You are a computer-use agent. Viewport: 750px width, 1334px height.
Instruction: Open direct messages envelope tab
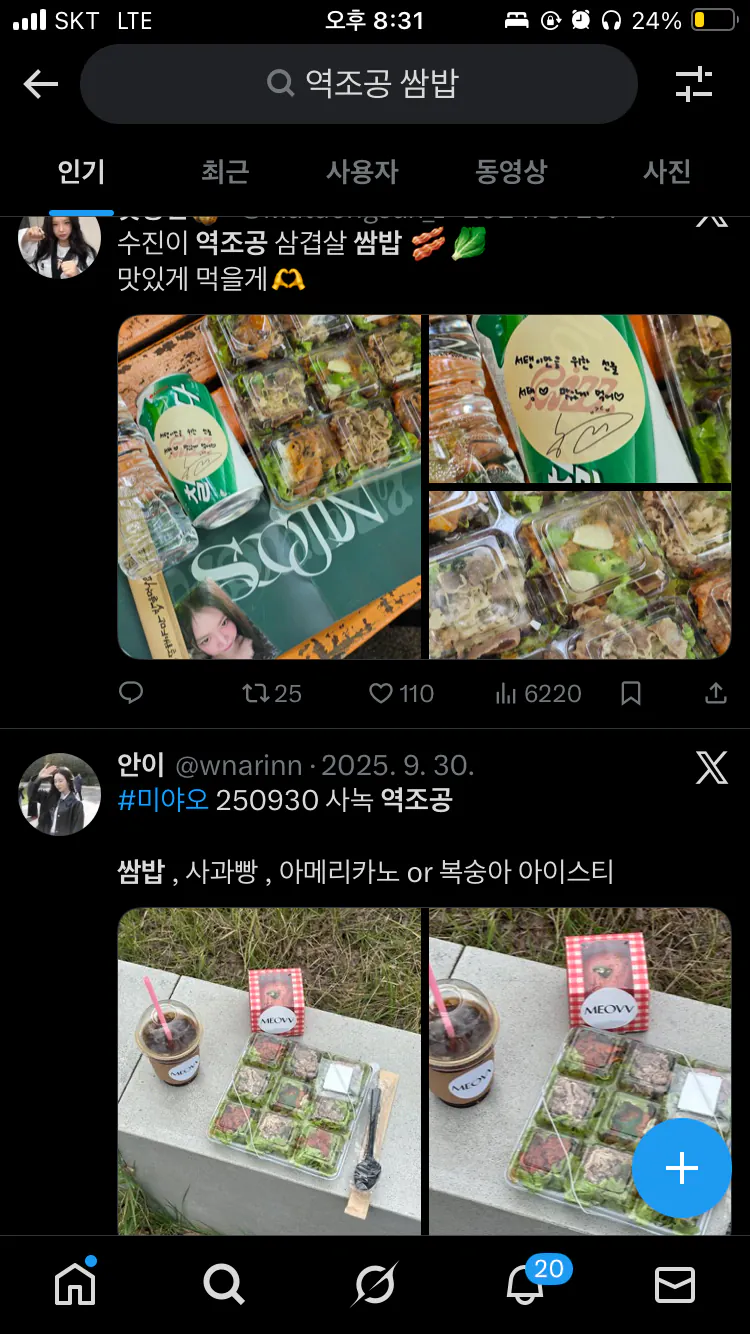674,1284
